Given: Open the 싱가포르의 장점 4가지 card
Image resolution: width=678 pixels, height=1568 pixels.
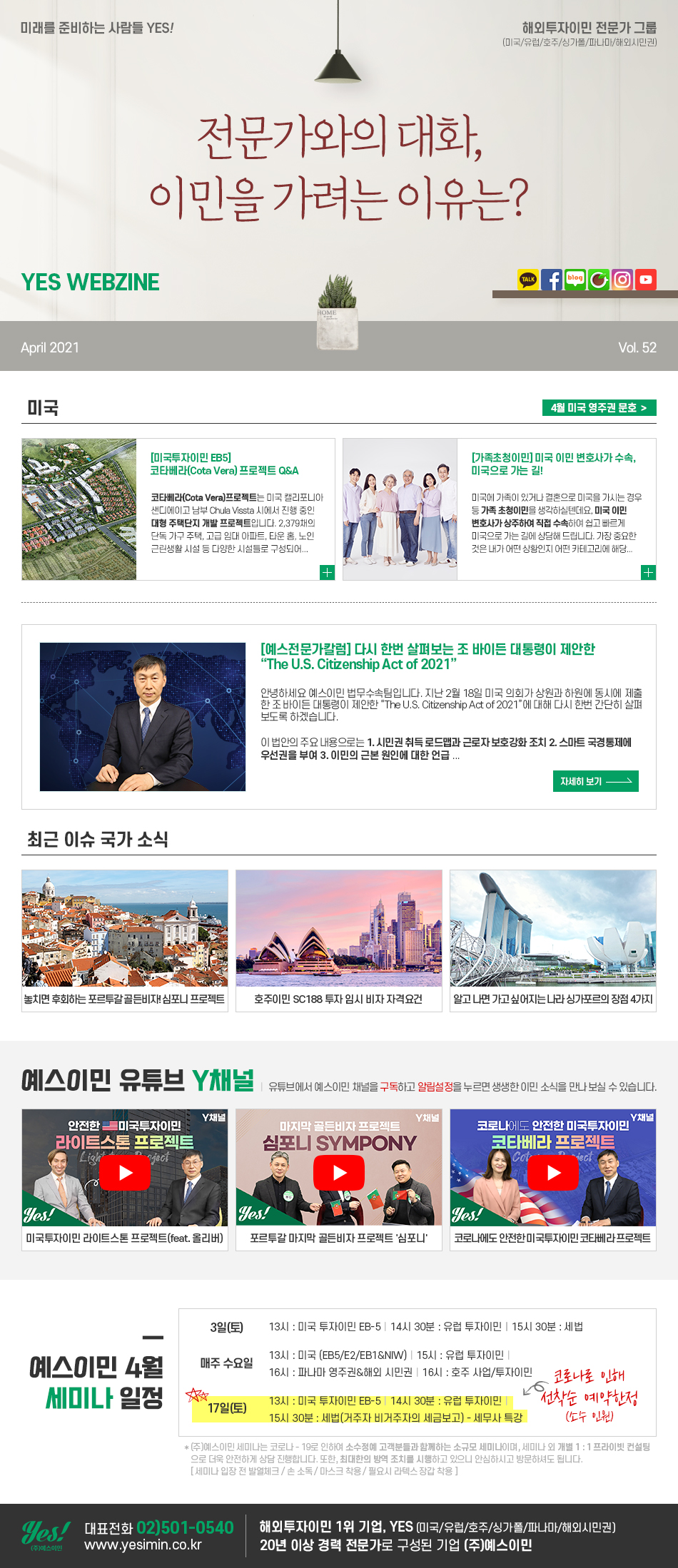Looking at the screenshot, I should point(553,940).
